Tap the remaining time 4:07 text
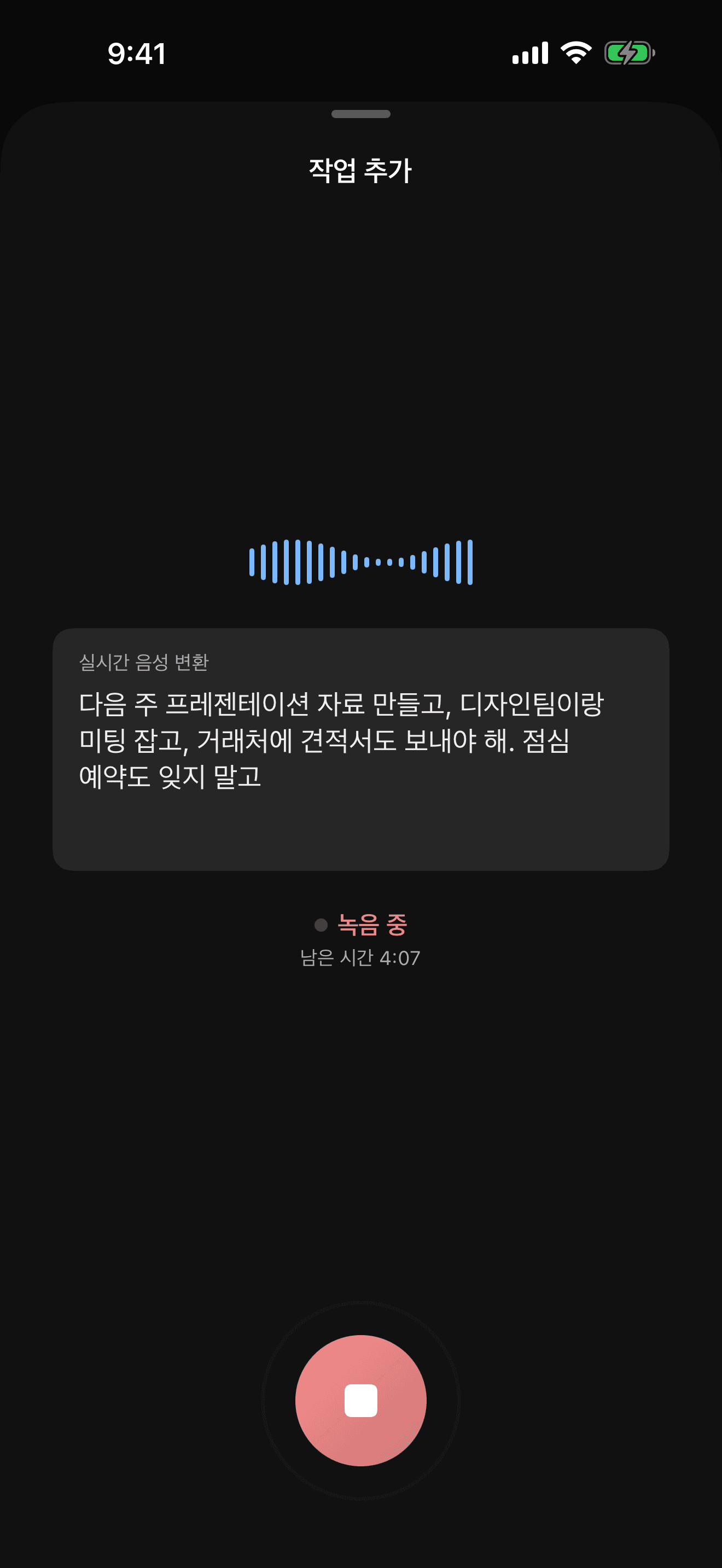The image size is (722, 1568). [x=361, y=957]
